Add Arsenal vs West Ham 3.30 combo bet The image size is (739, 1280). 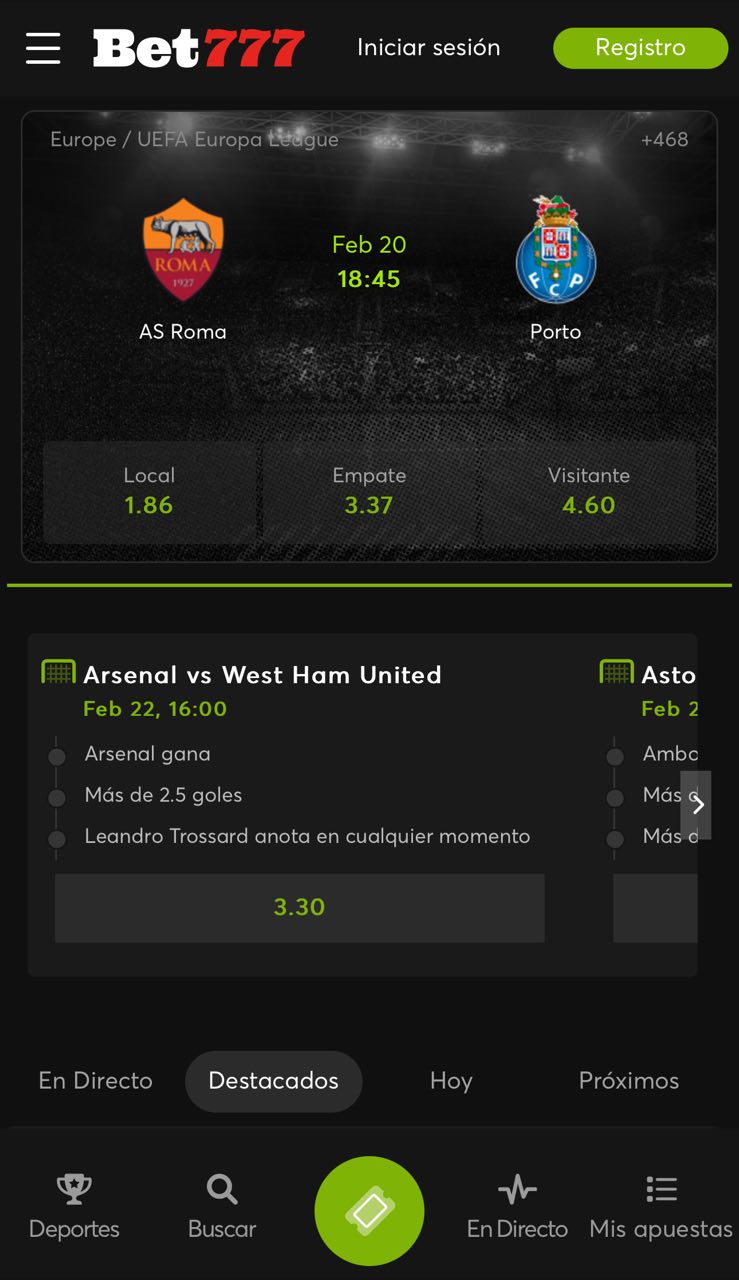pyautogui.click(x=299, y=908)
